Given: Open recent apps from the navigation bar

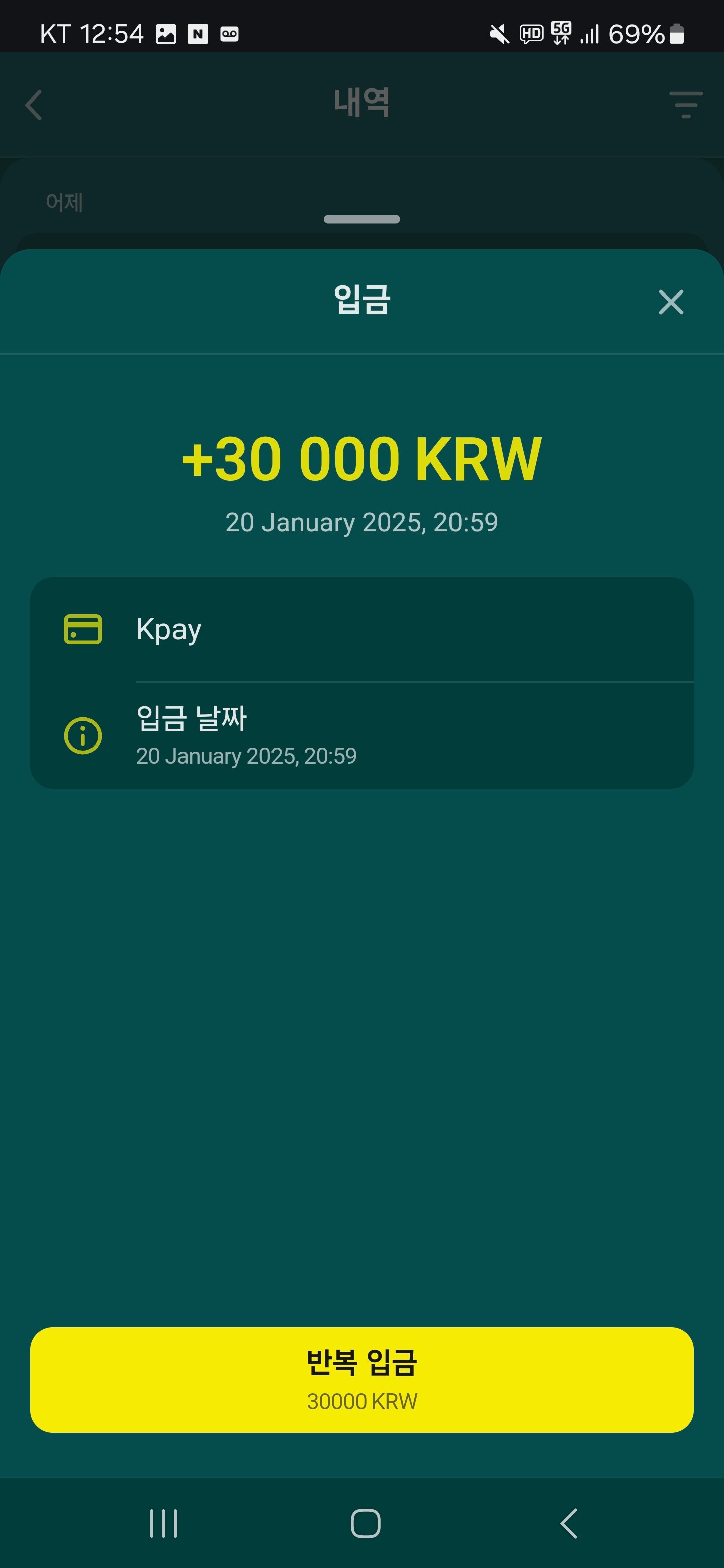Looking at the screenshot, I should click(163, 1523).
